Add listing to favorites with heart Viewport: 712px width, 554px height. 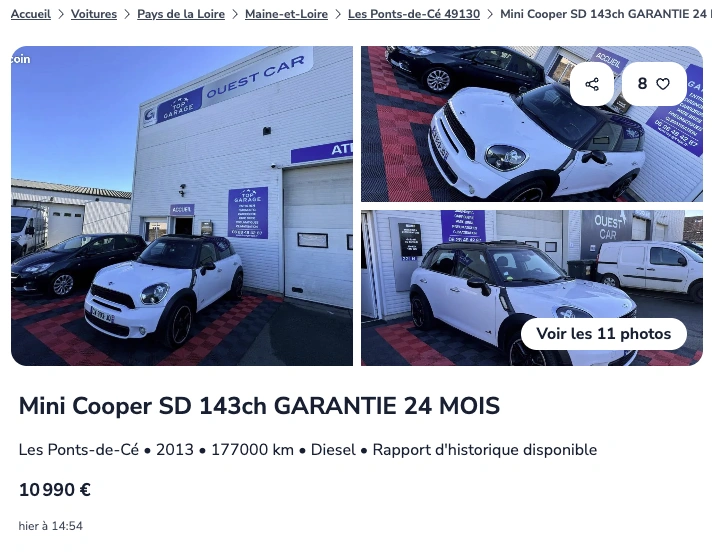pos(654,84)
